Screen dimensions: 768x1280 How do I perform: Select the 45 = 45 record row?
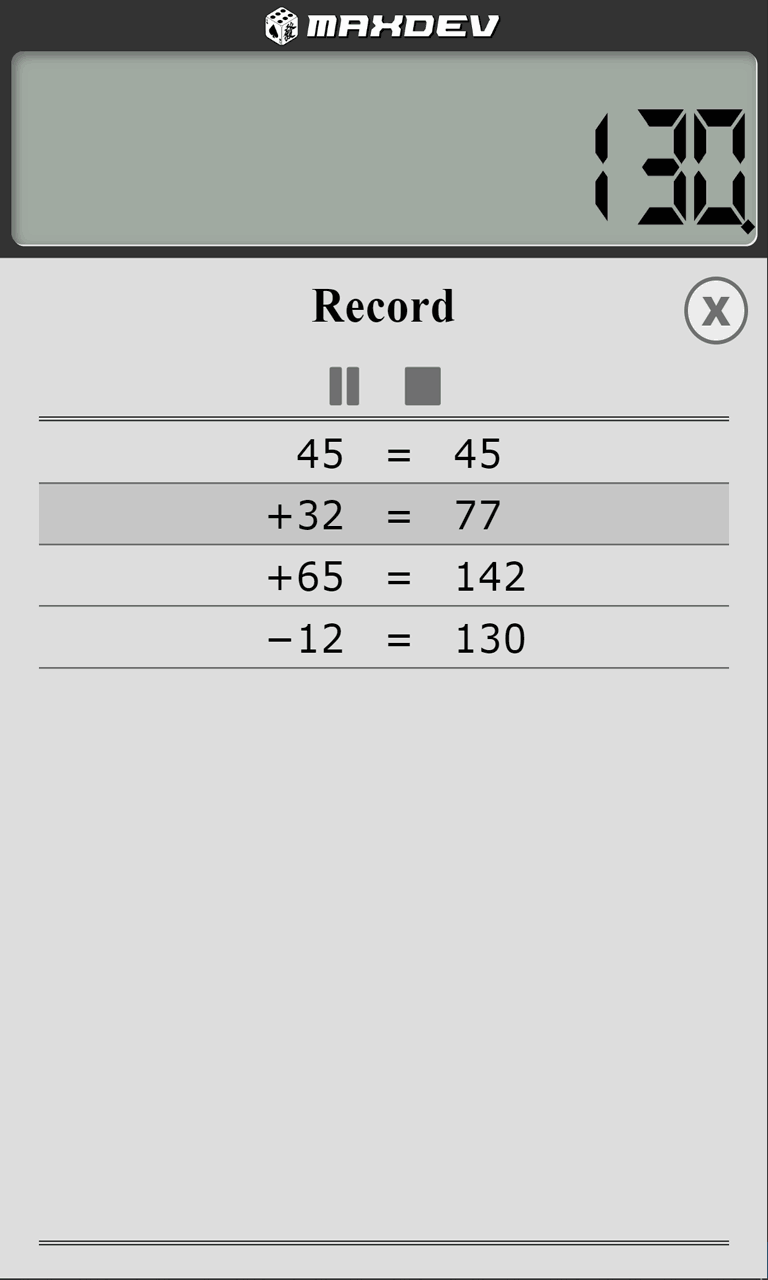[x=384, y=453]
